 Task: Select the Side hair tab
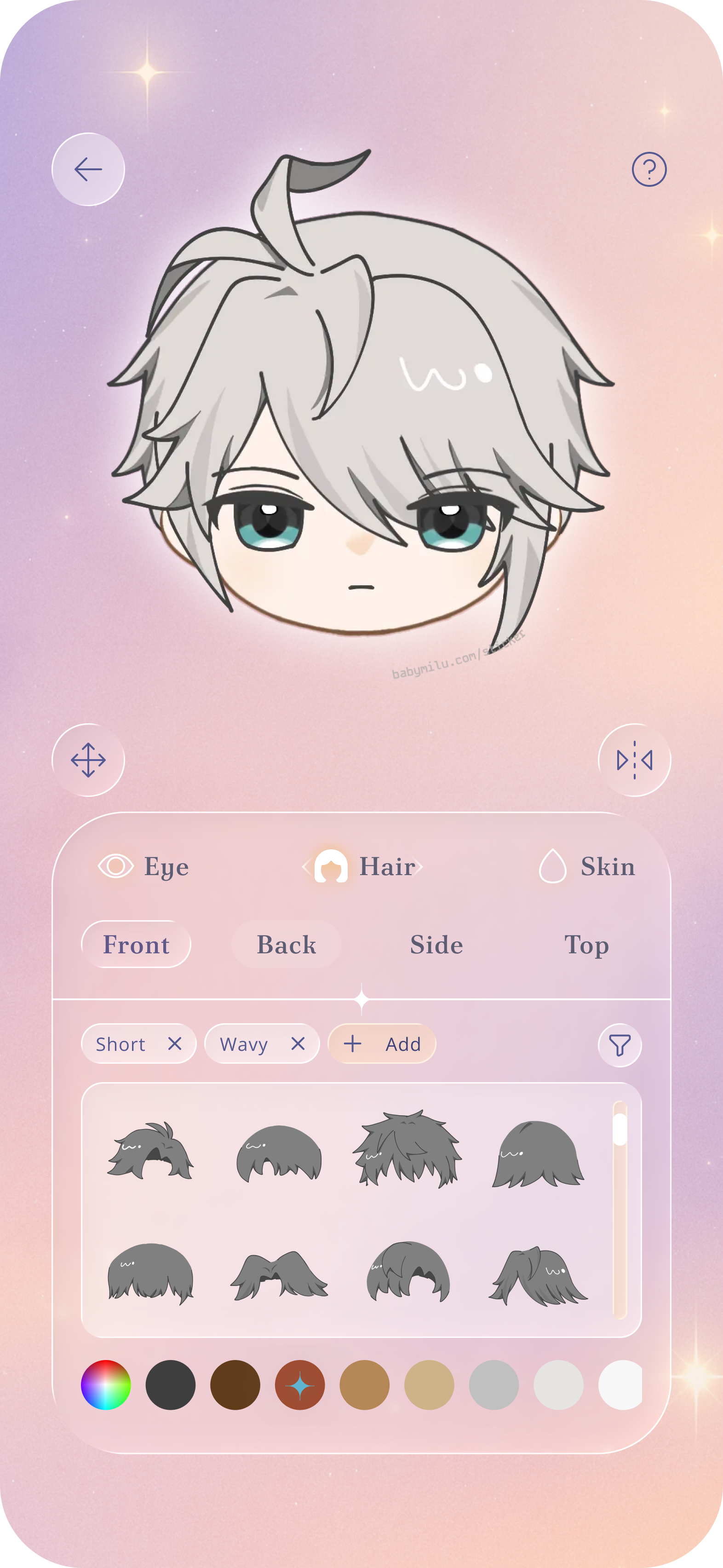point(436,945)
